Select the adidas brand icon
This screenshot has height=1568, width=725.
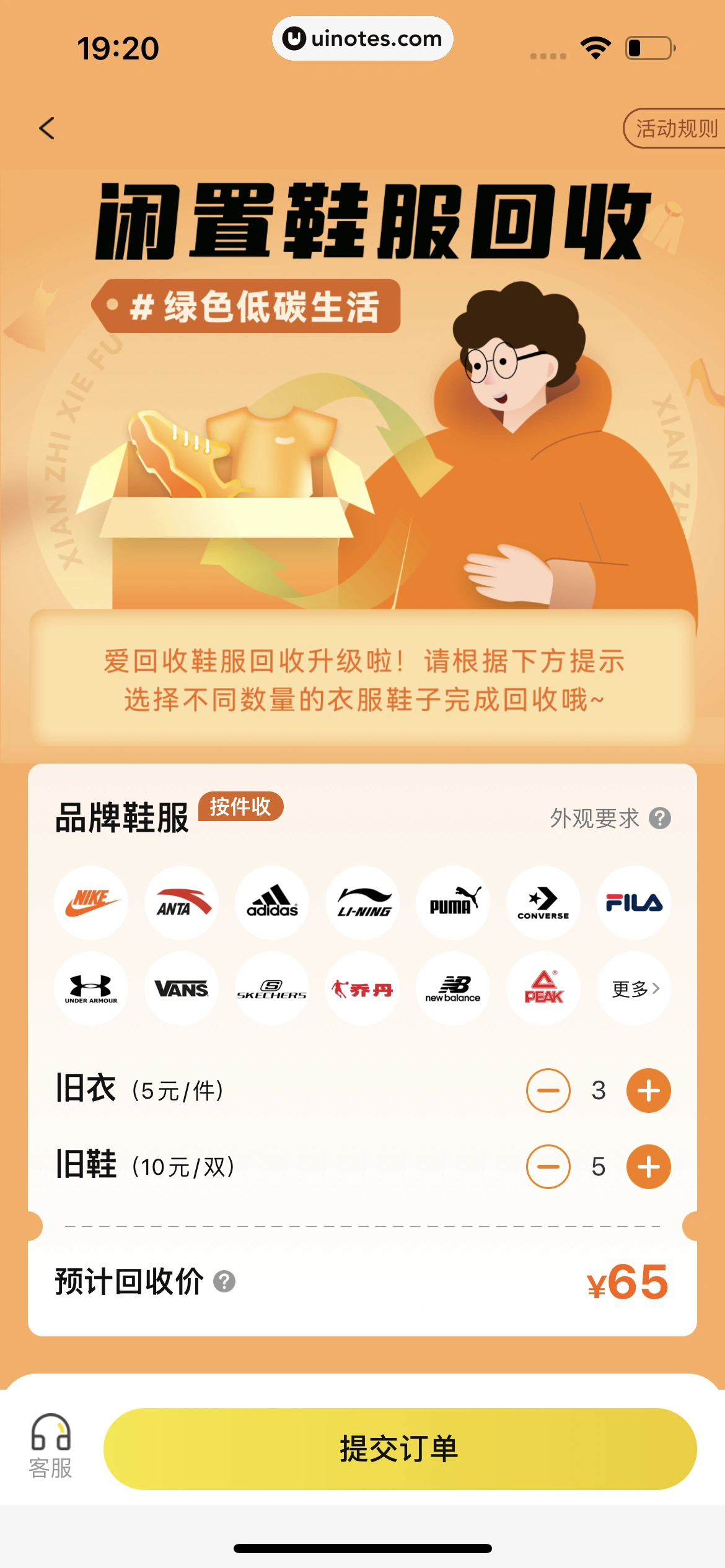[271, 904]
